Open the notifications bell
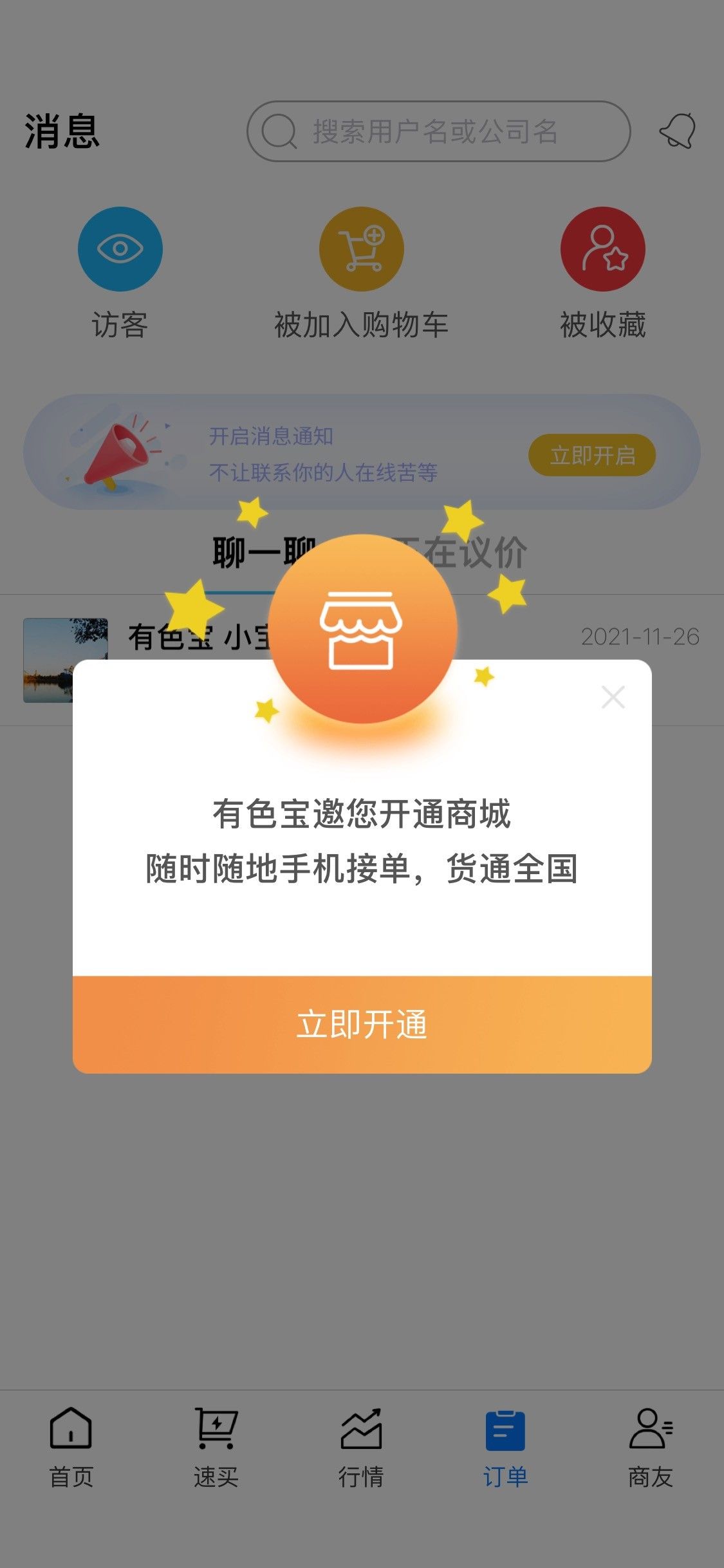Screen dimensions: 724x1568 point(678,131)
